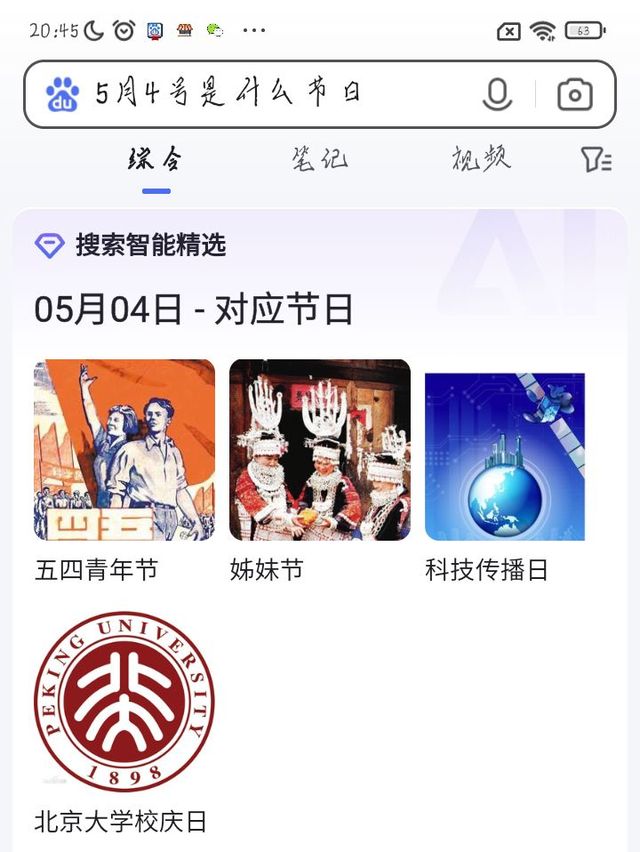Start voice search with the microphone icon
Viewport: 640px width, 852px height.
click(497, 94)
